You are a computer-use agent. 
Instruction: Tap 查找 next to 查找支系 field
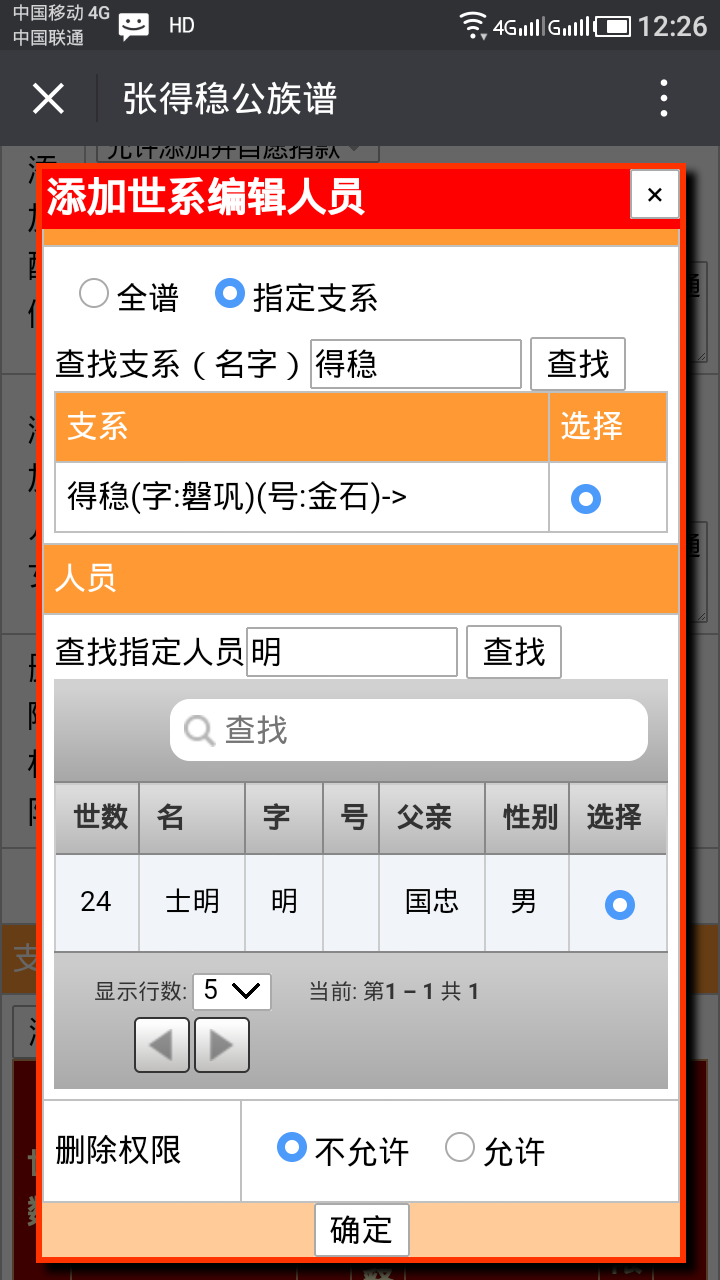click(577, 364)
